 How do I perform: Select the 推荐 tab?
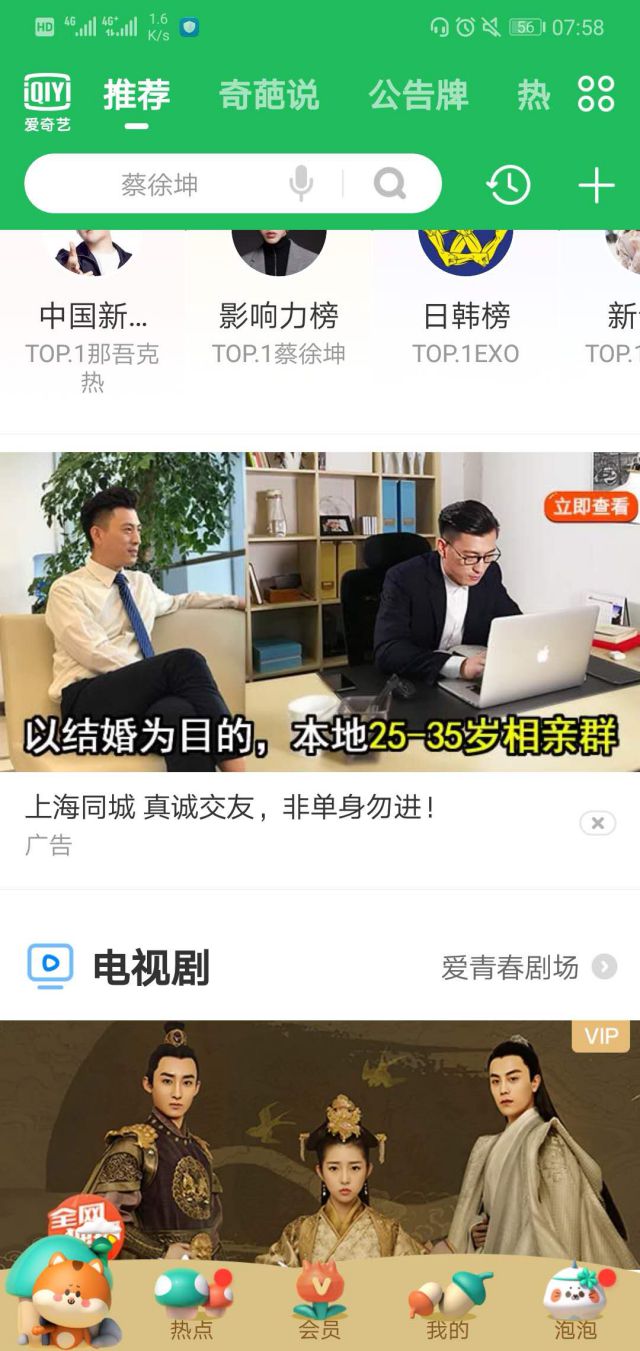coord(137,96)
